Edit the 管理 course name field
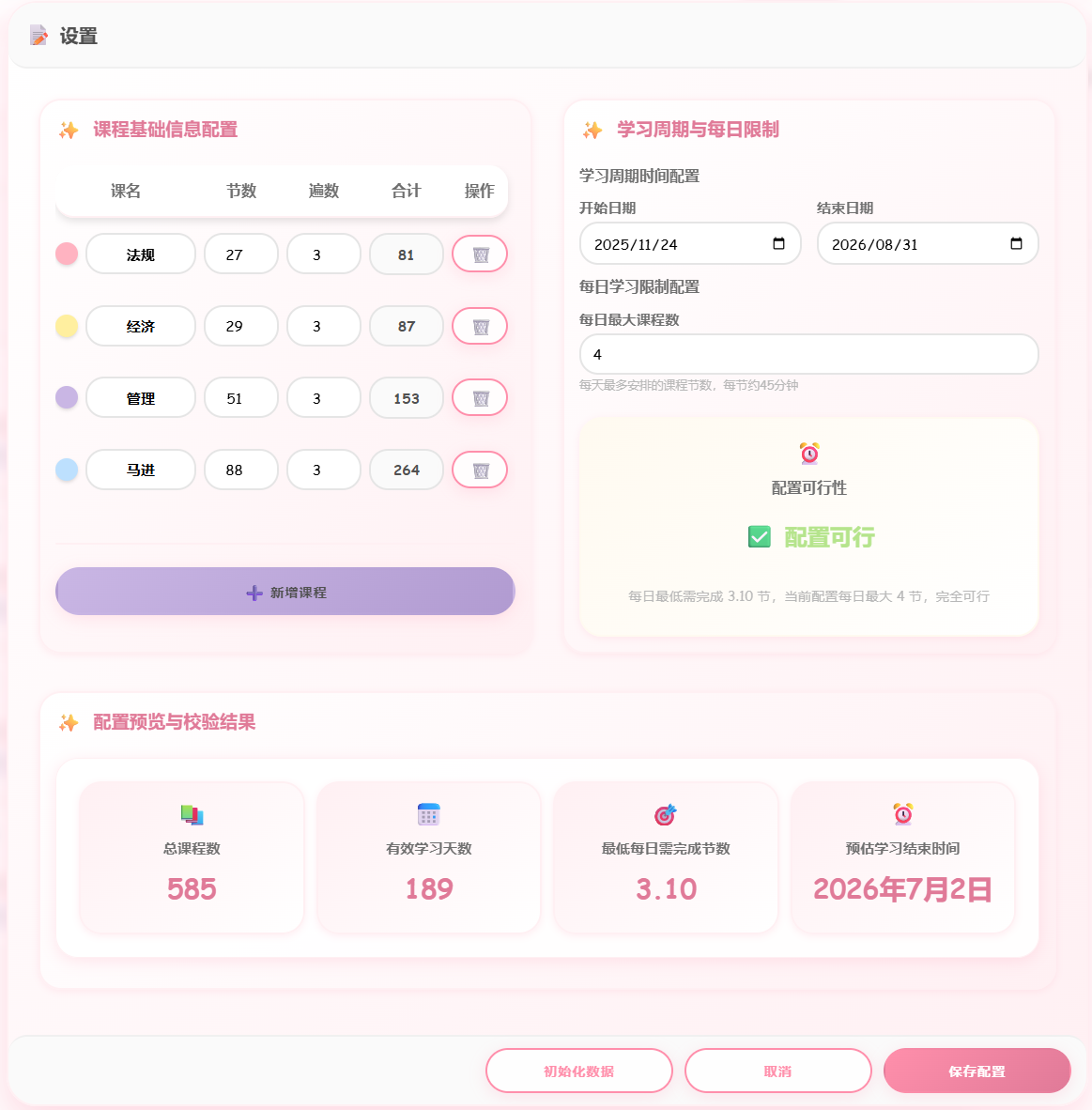Viewport: 1092px width, 1110px height. 141,398
